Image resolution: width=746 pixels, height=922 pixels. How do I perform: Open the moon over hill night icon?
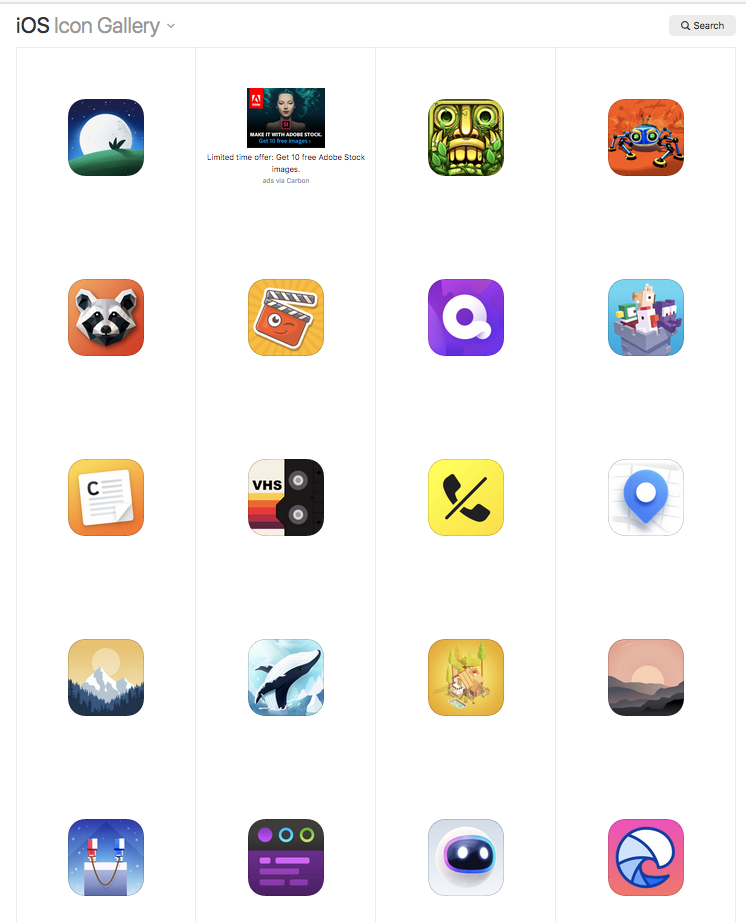click(x=106, y=137)
